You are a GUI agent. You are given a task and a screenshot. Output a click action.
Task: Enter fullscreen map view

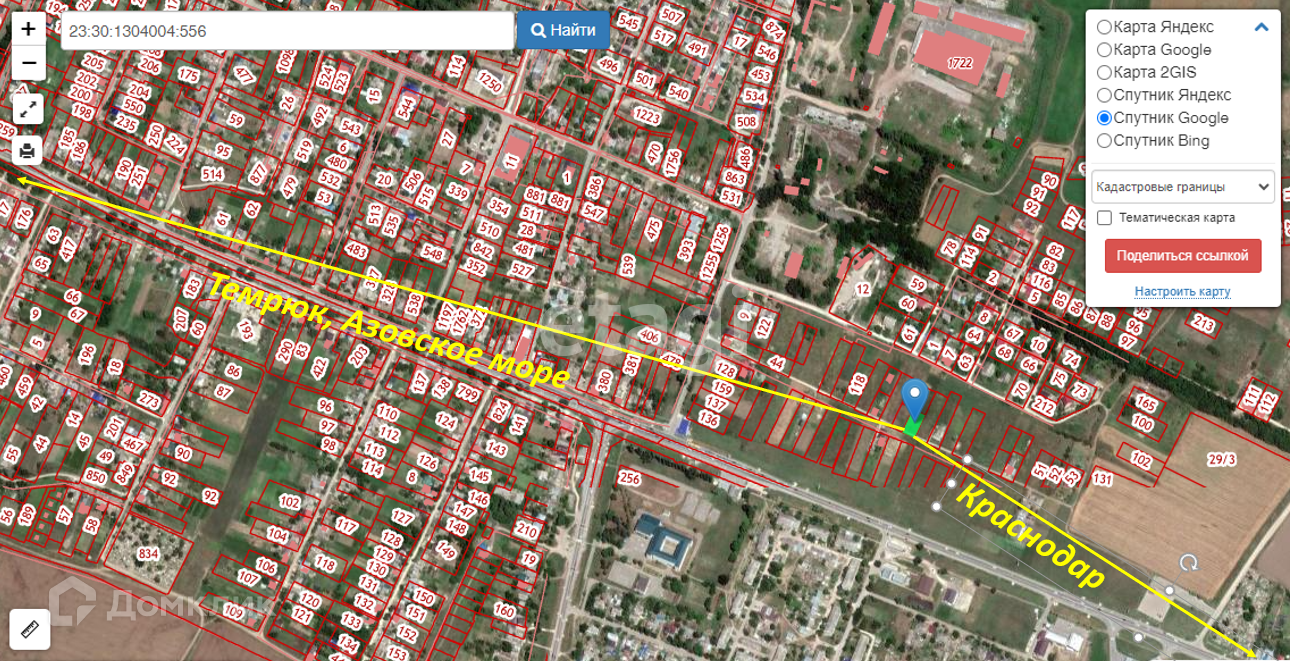point(28,108)
